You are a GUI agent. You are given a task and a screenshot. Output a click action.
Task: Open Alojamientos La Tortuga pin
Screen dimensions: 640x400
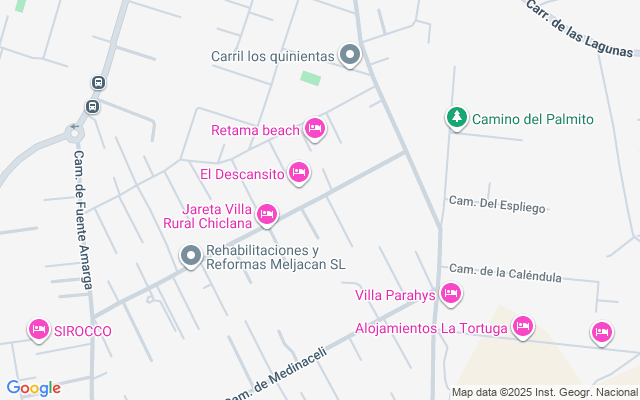[x=522, y=326]
